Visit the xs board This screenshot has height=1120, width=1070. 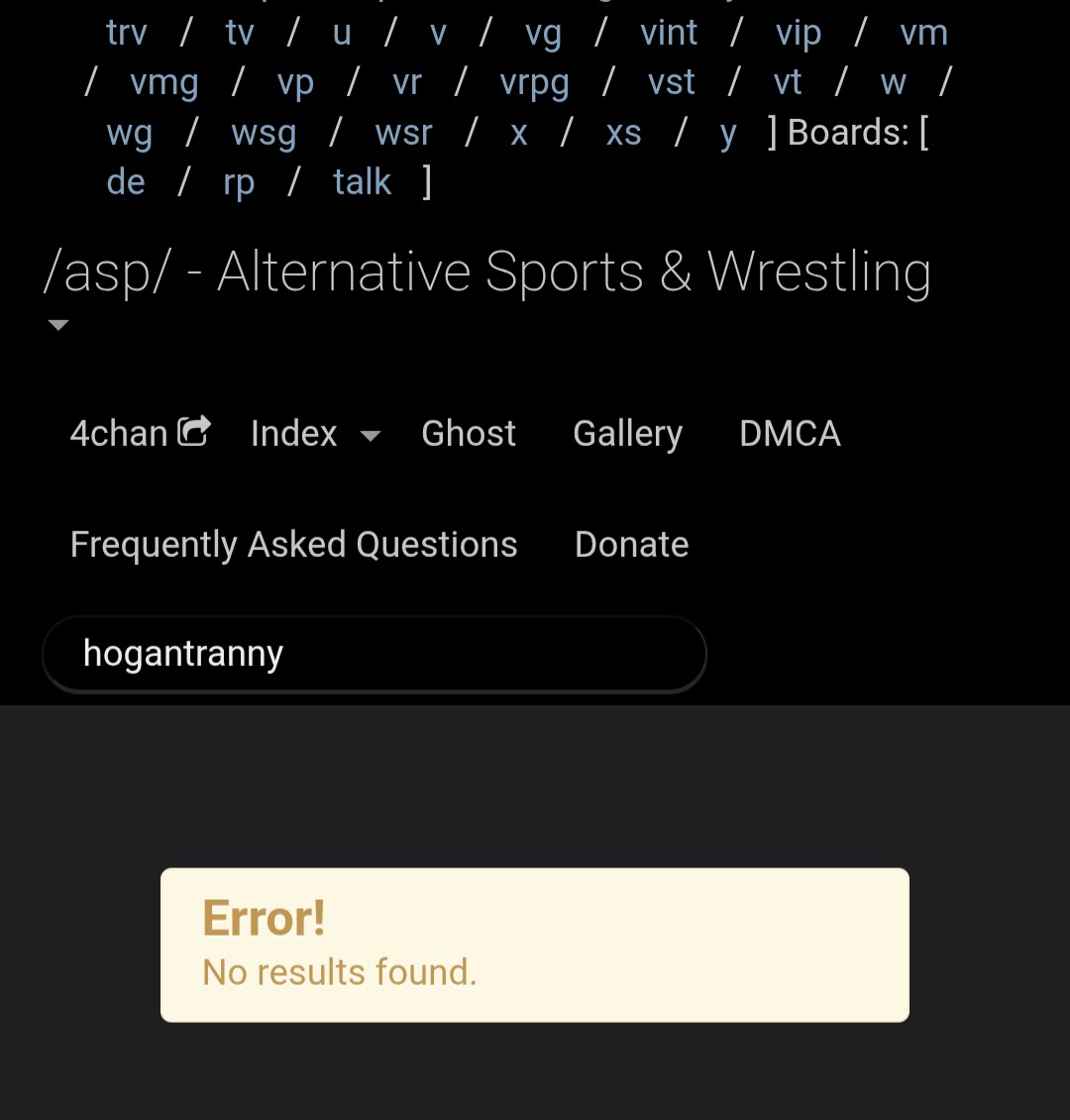(623, 132)
